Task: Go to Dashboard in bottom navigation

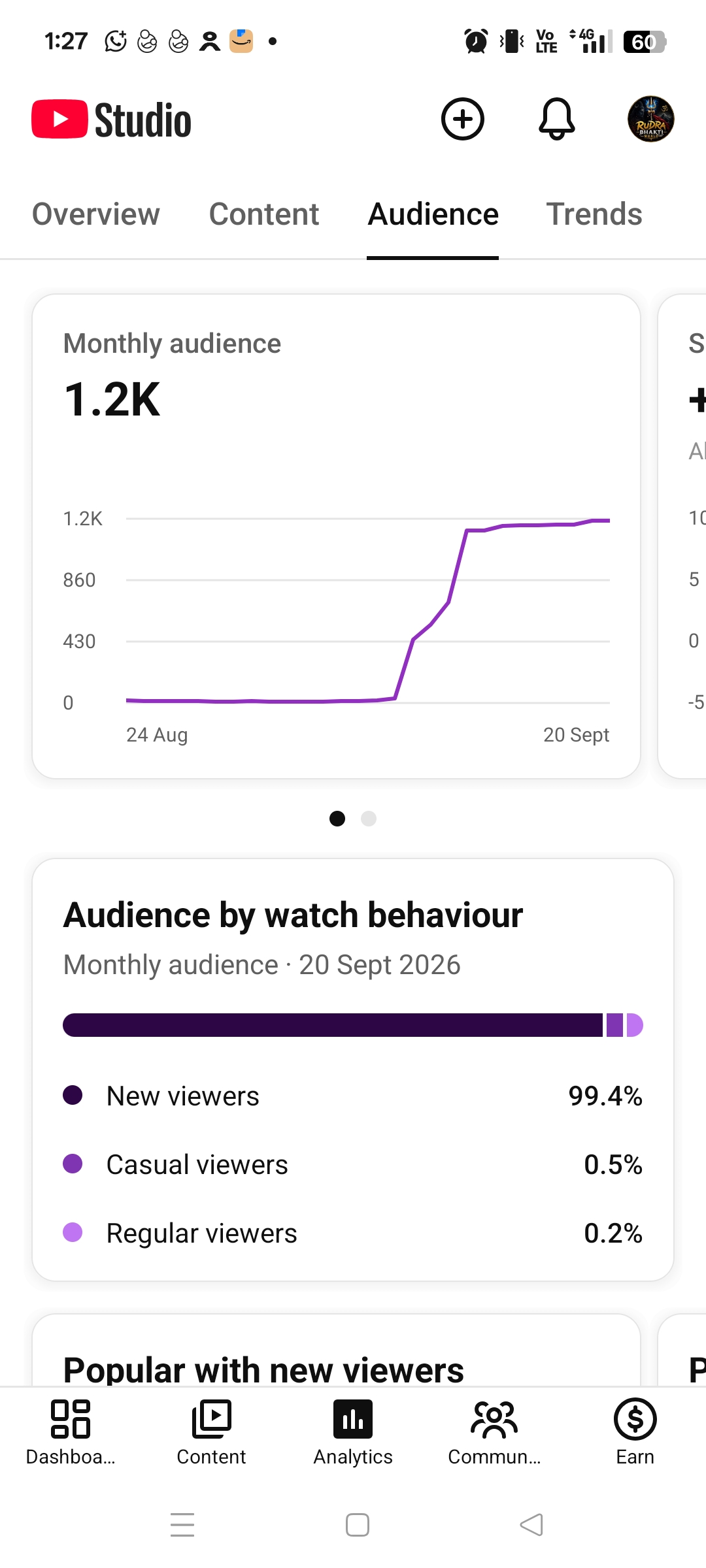Action: (x=71, y=1432)
